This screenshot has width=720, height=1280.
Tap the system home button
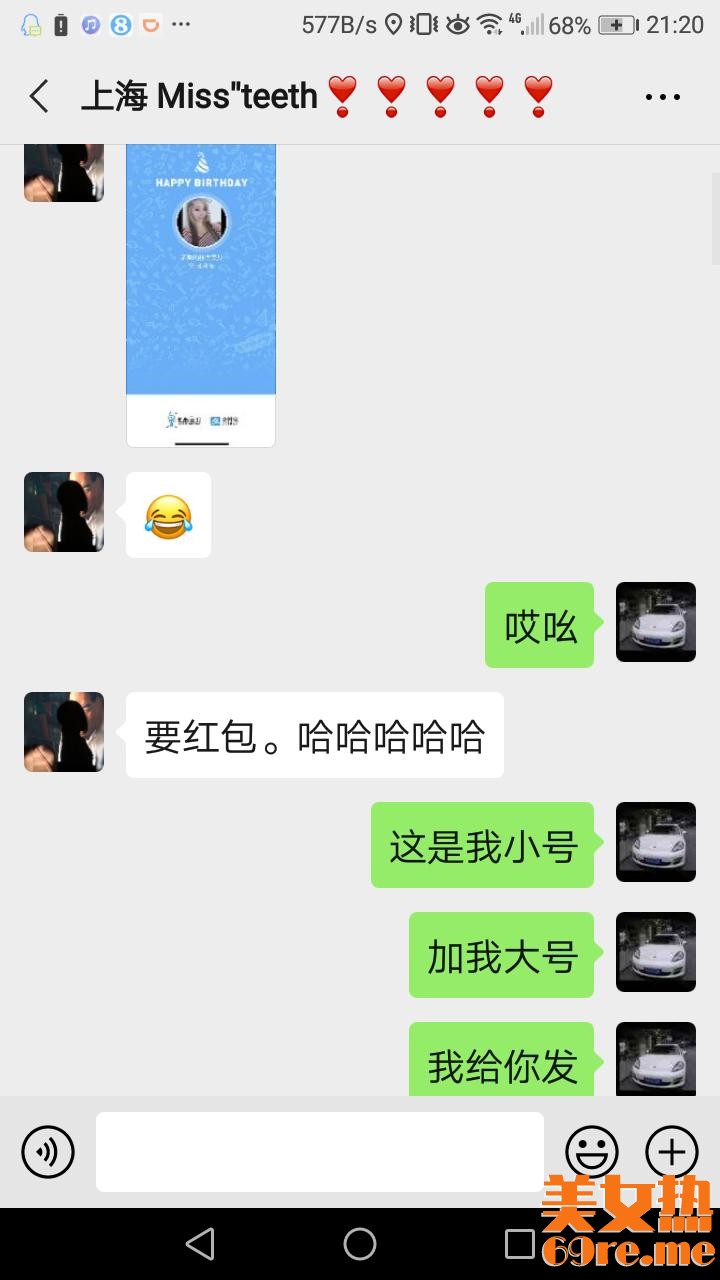tap(360, 1244)
